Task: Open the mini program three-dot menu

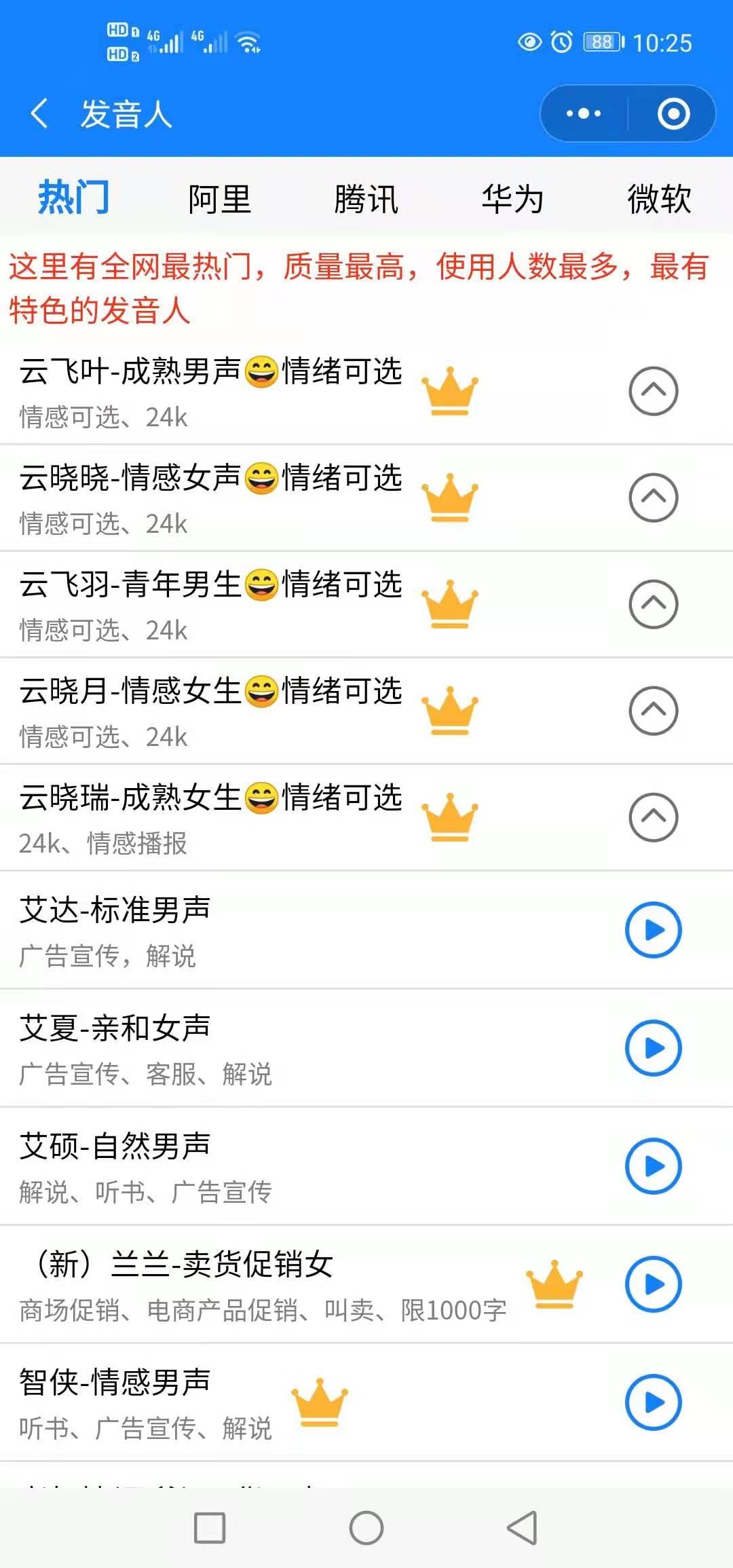Action: (x=584, y=113)
